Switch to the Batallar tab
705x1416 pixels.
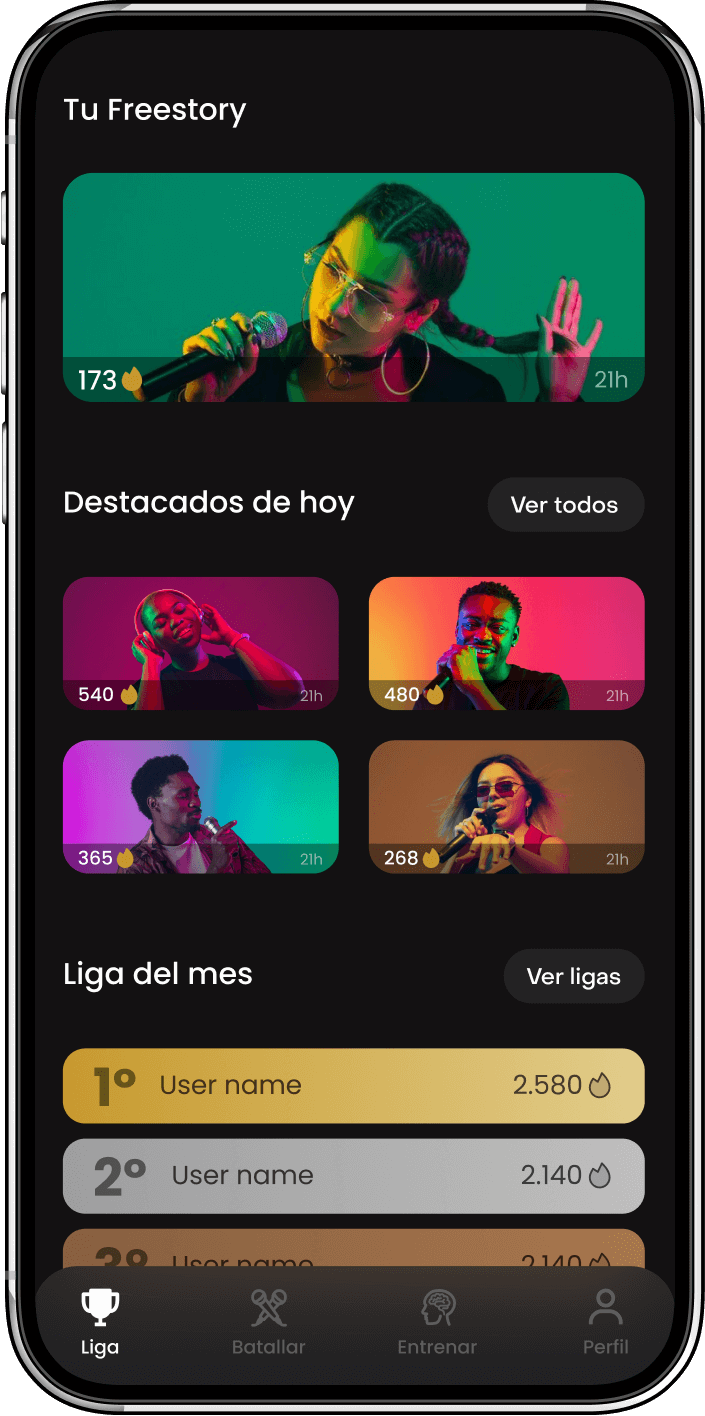click(268, 1322)
